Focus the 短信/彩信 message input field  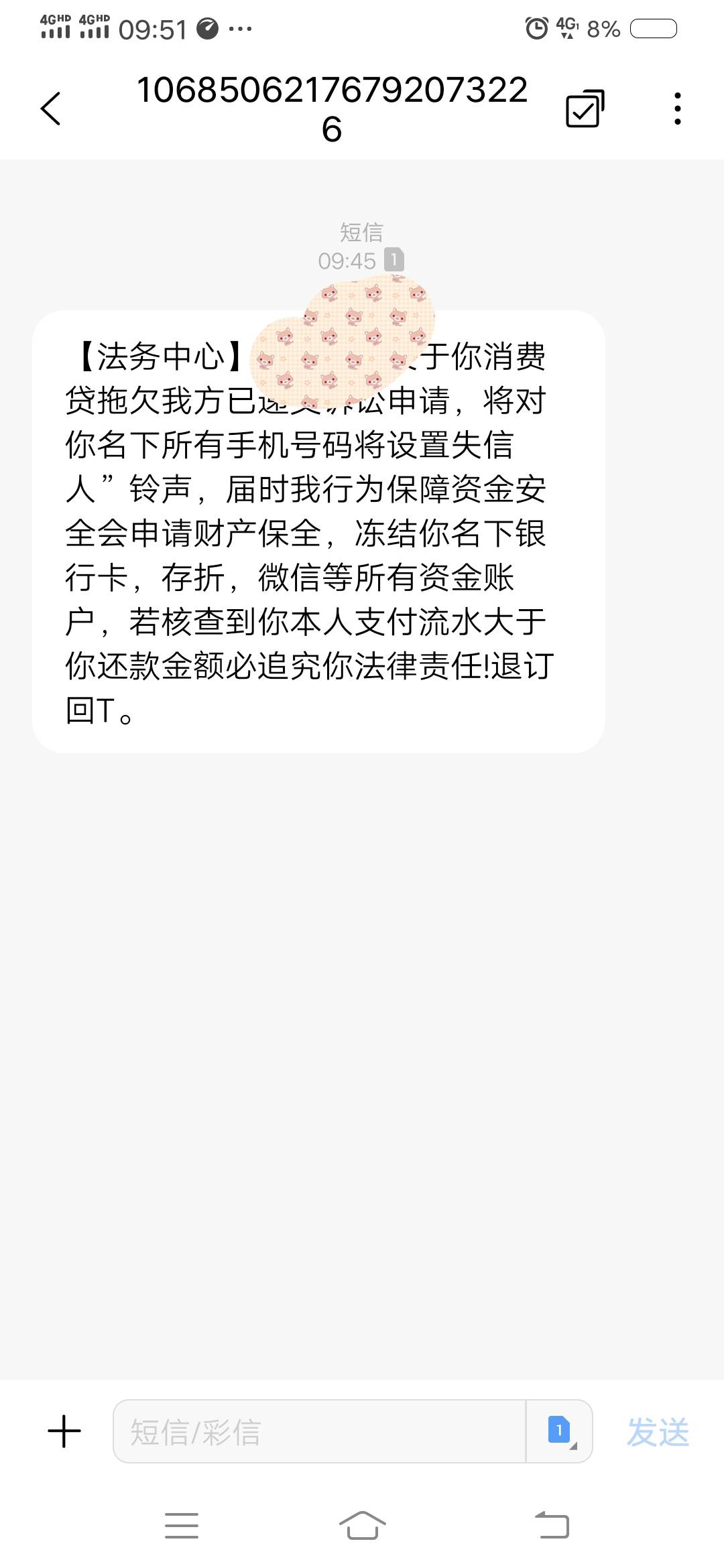pos(320,1431)
